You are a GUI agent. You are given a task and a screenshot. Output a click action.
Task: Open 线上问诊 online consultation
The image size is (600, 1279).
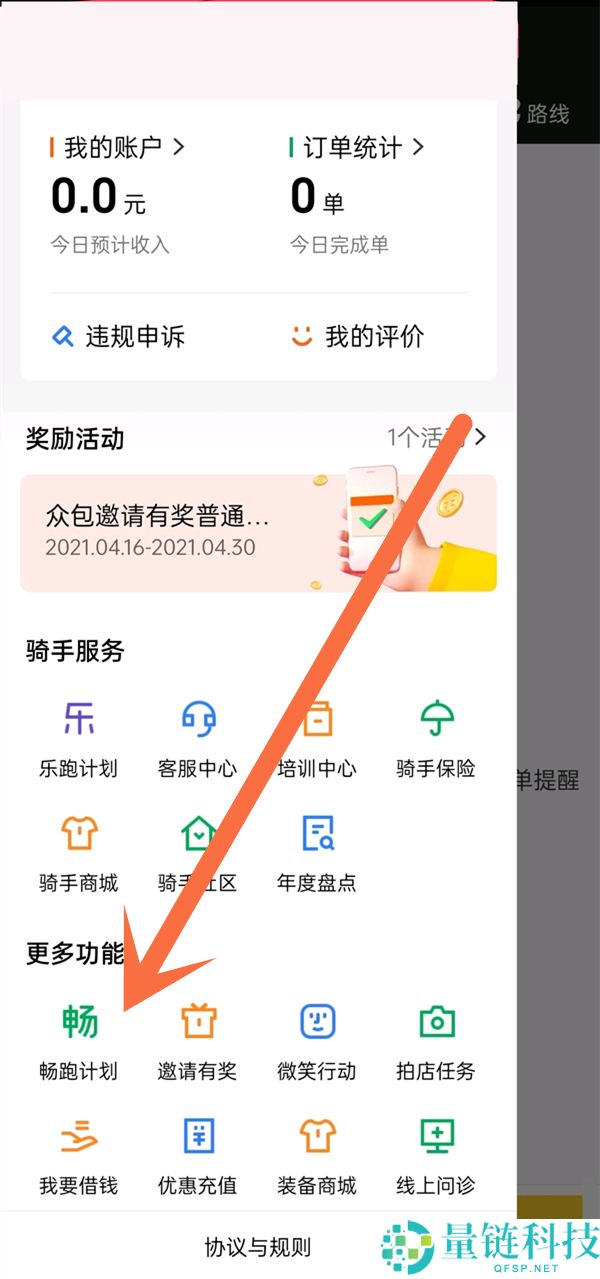point(435,1156)
